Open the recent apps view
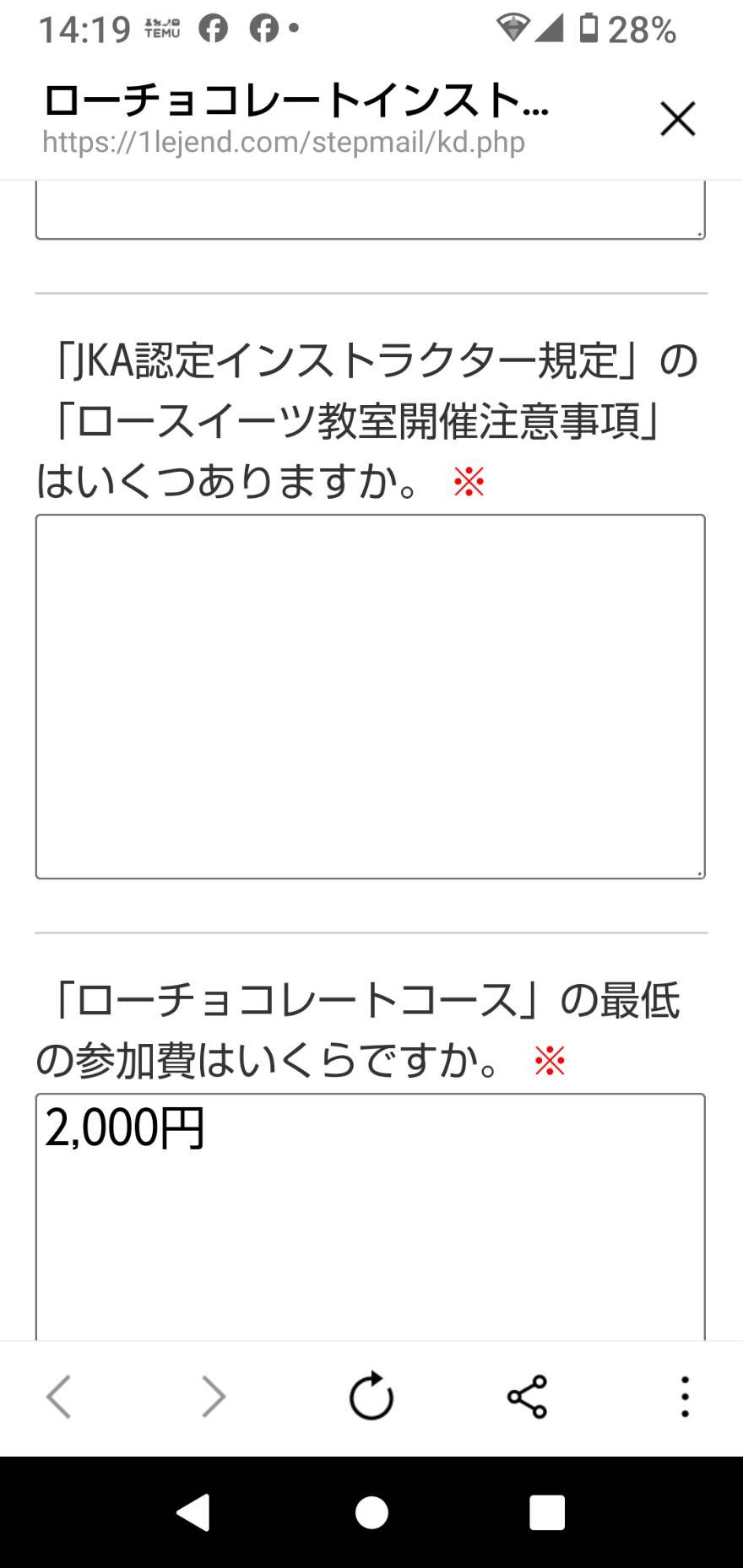Viewport: 743px width, 1568px height. click(x=547, y=1512)
